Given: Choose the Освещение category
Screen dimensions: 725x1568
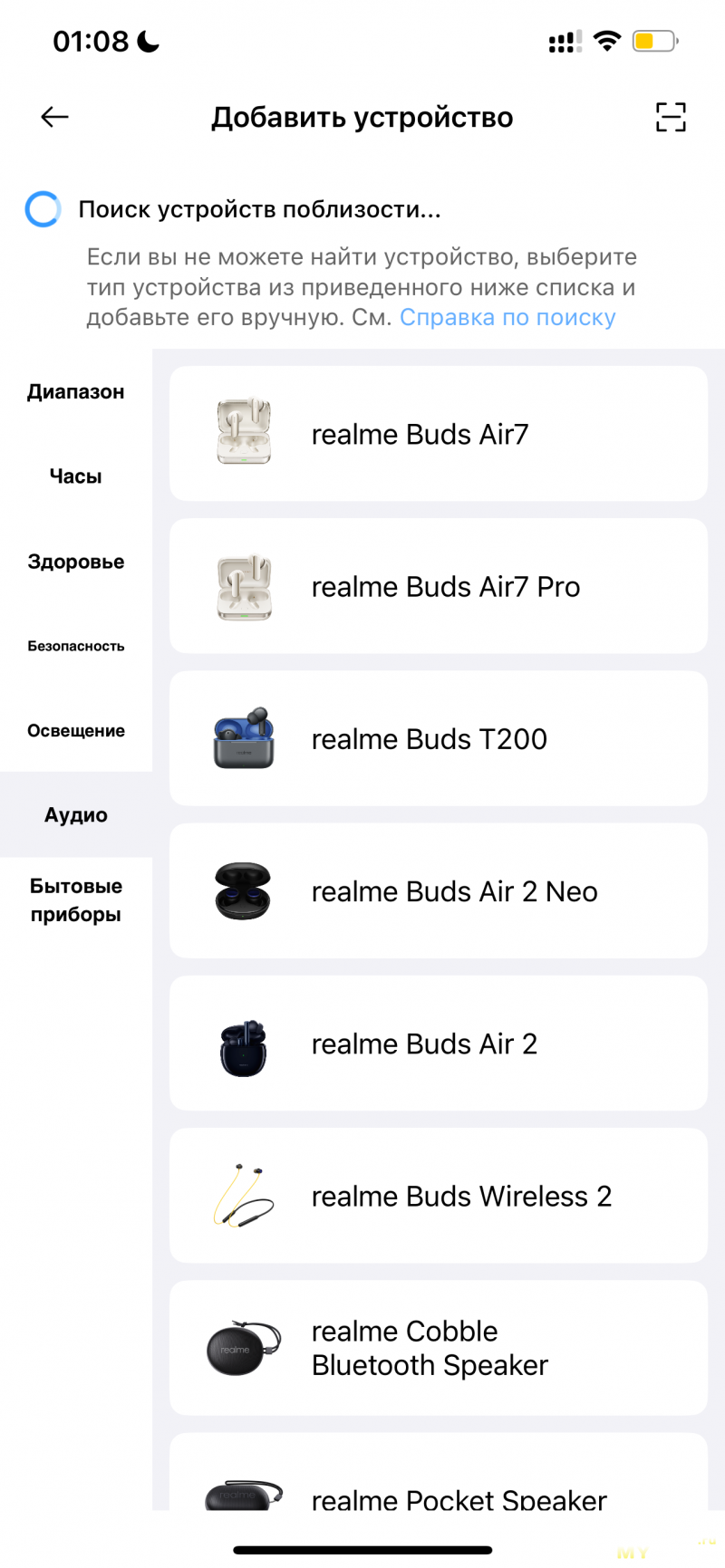Looking at the screenshot, I should (76, 731).
